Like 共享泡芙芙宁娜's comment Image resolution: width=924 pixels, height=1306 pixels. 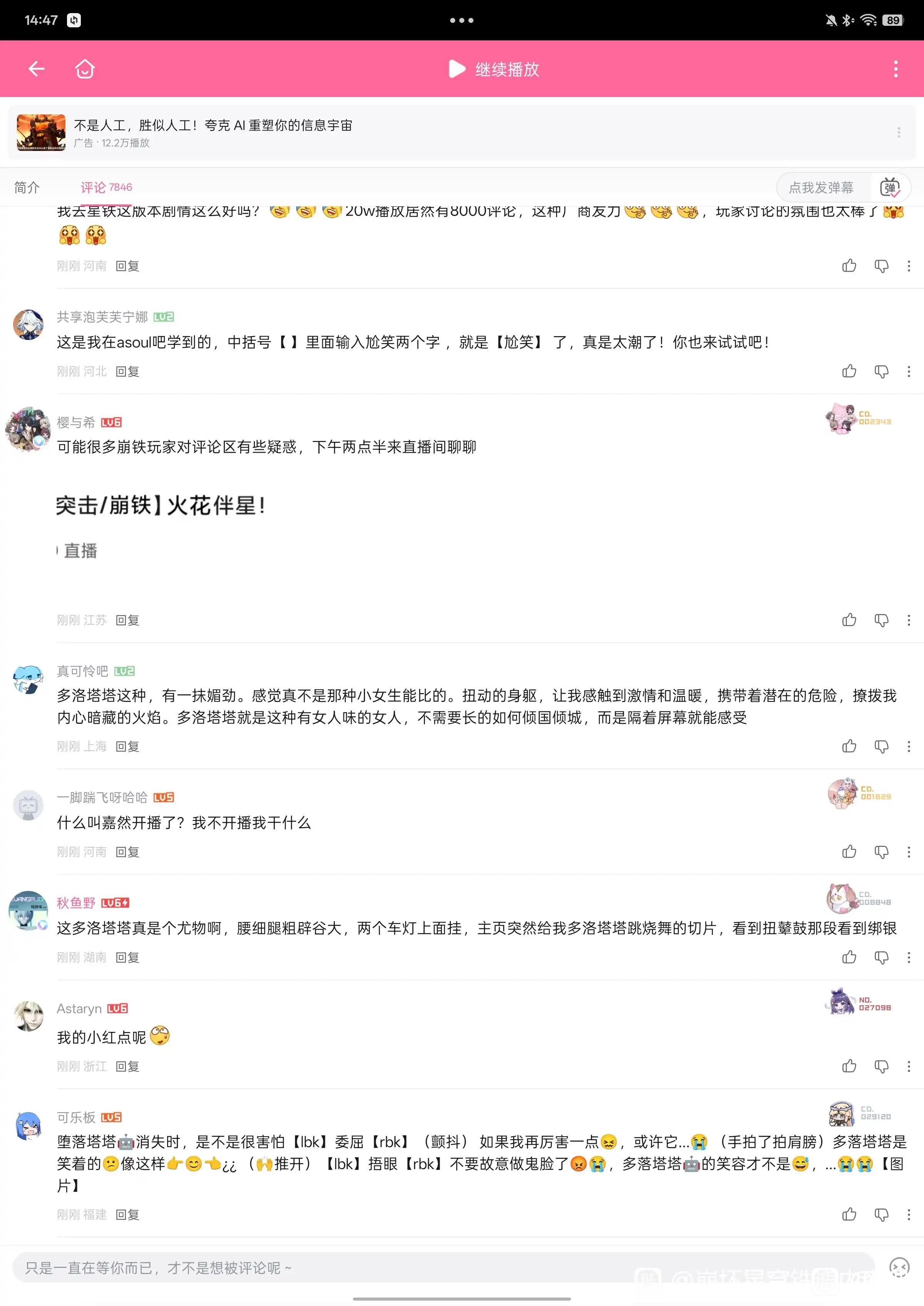coord(849,372)
